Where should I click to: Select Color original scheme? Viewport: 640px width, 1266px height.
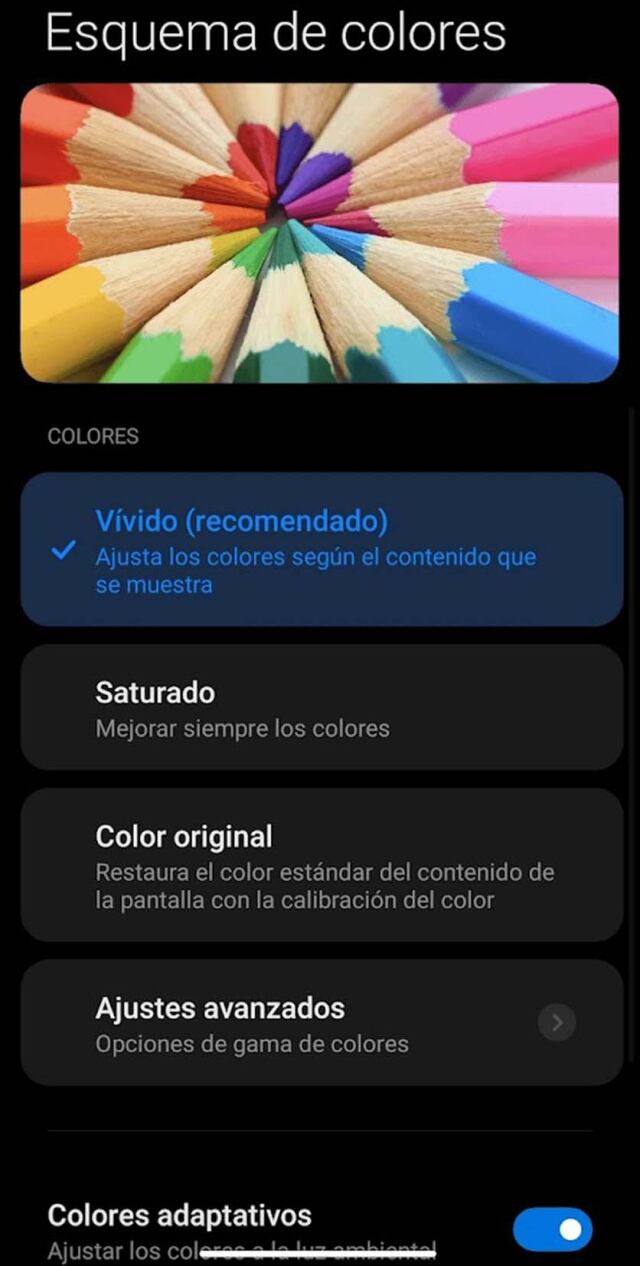pos(320,865)
